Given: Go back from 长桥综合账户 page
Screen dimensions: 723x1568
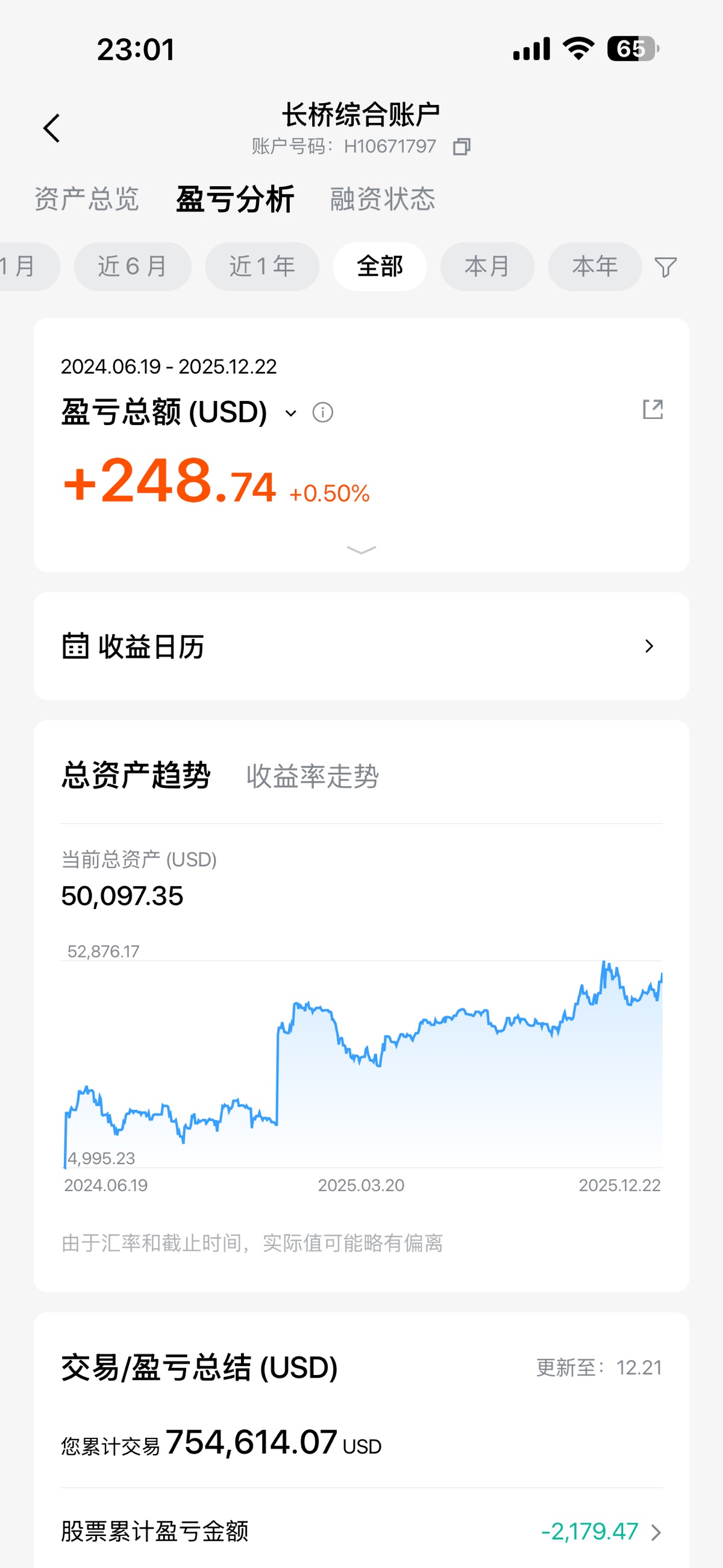Looking at the screenshot, I should 52,128.
